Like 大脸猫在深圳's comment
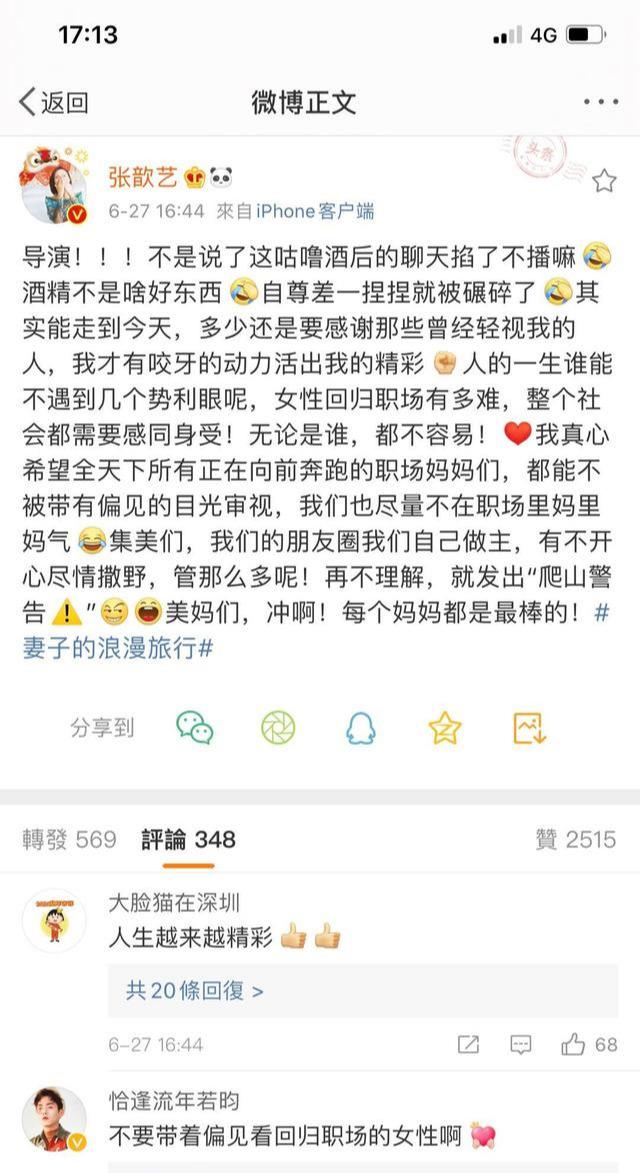Viewport: 640px width, 1173px height. [589, 1045]
